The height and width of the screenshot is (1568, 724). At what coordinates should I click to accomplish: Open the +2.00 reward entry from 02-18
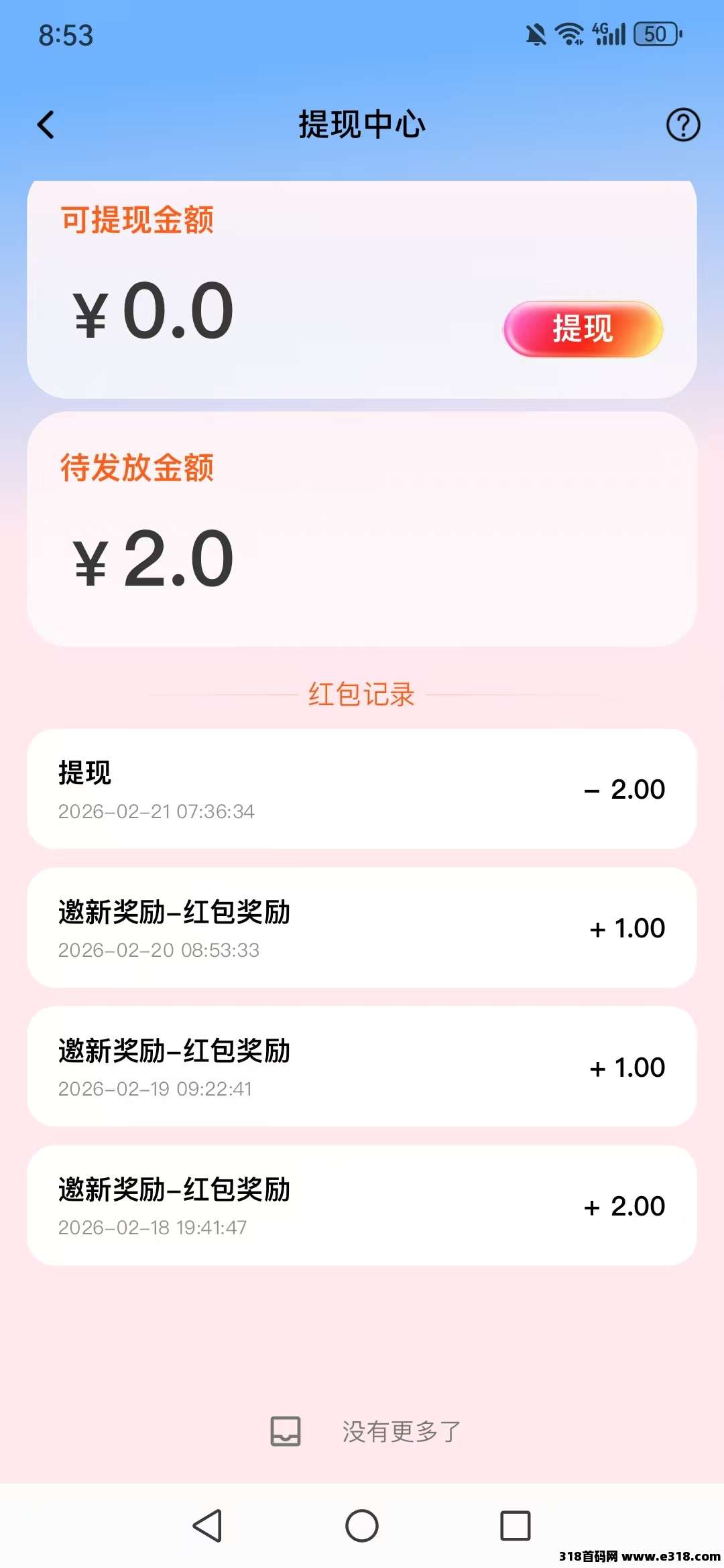(x=362, y=1206)
